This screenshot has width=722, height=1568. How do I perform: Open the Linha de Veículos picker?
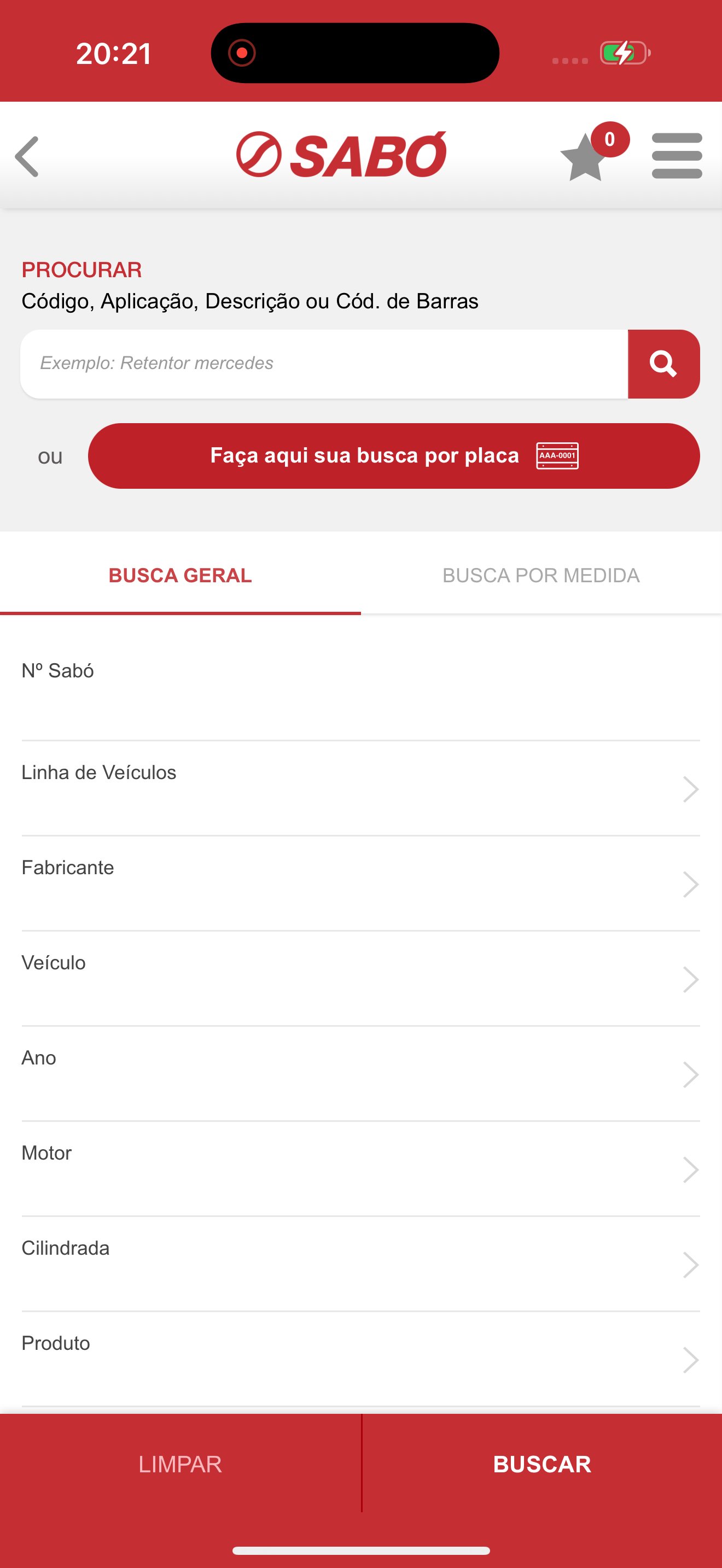tap(360, 789)
